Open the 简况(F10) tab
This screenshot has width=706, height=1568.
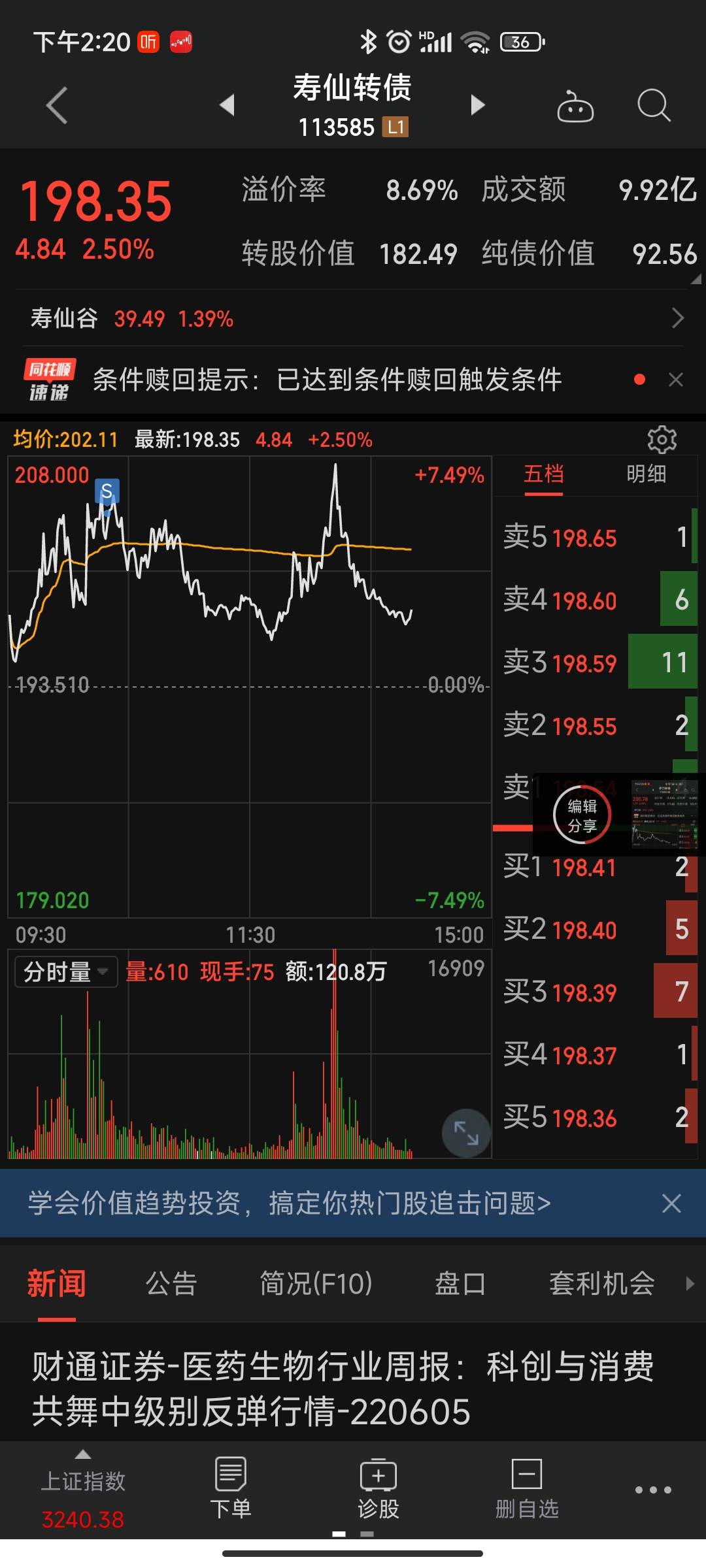pyautogui.click(x=316, y=1284)
